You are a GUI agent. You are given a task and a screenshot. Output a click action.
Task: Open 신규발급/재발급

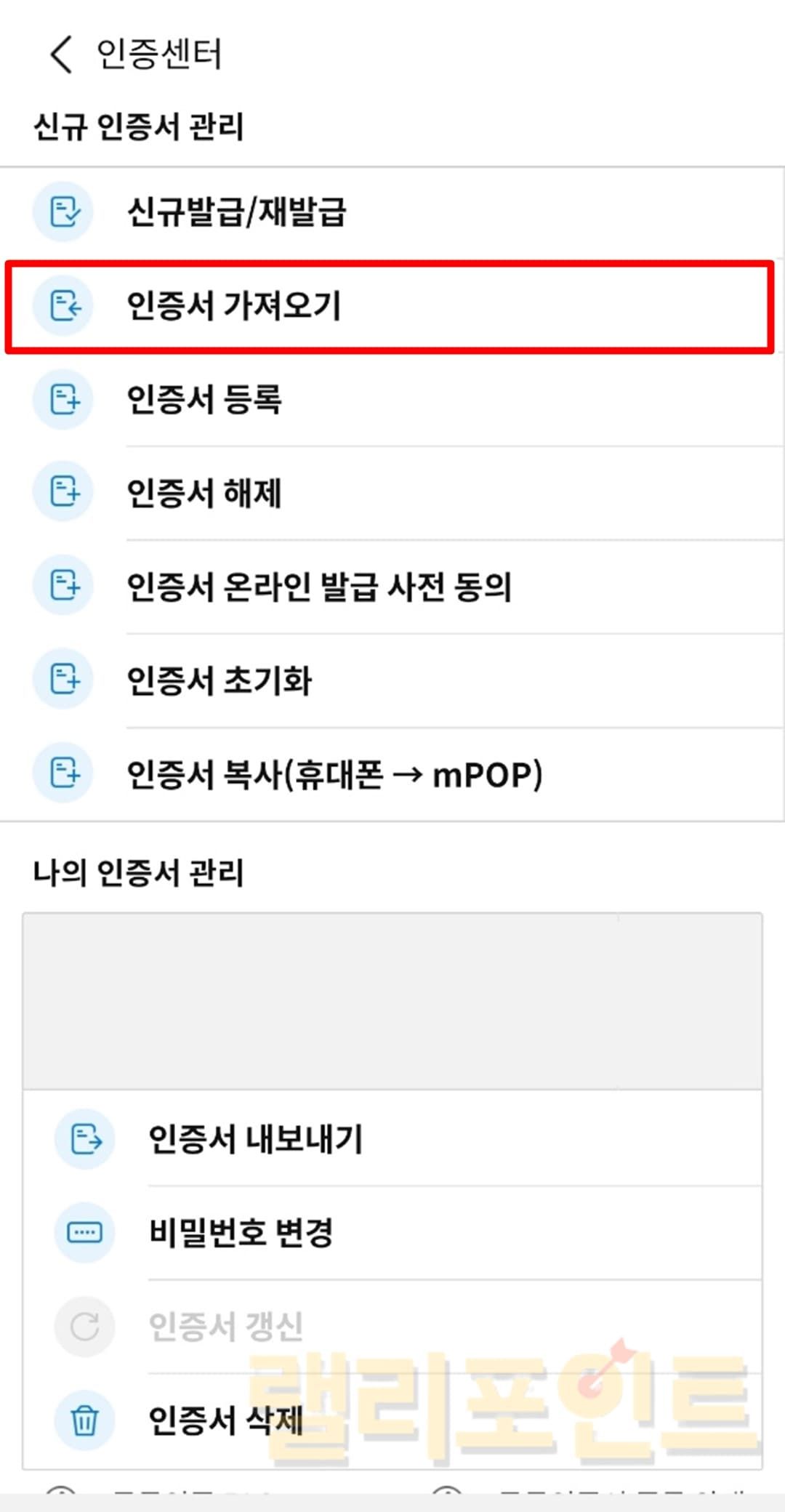point(236,212)
